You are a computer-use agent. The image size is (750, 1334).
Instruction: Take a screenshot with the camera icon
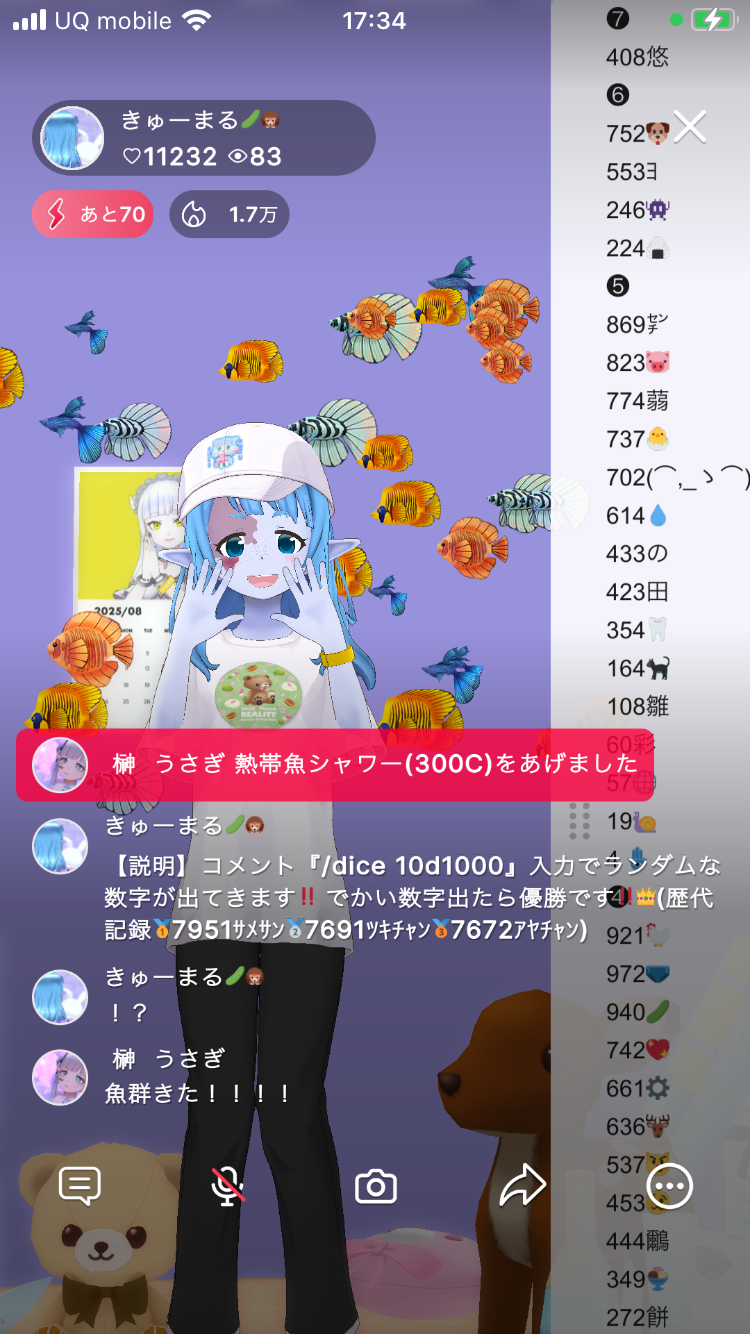pos(376,1187)
